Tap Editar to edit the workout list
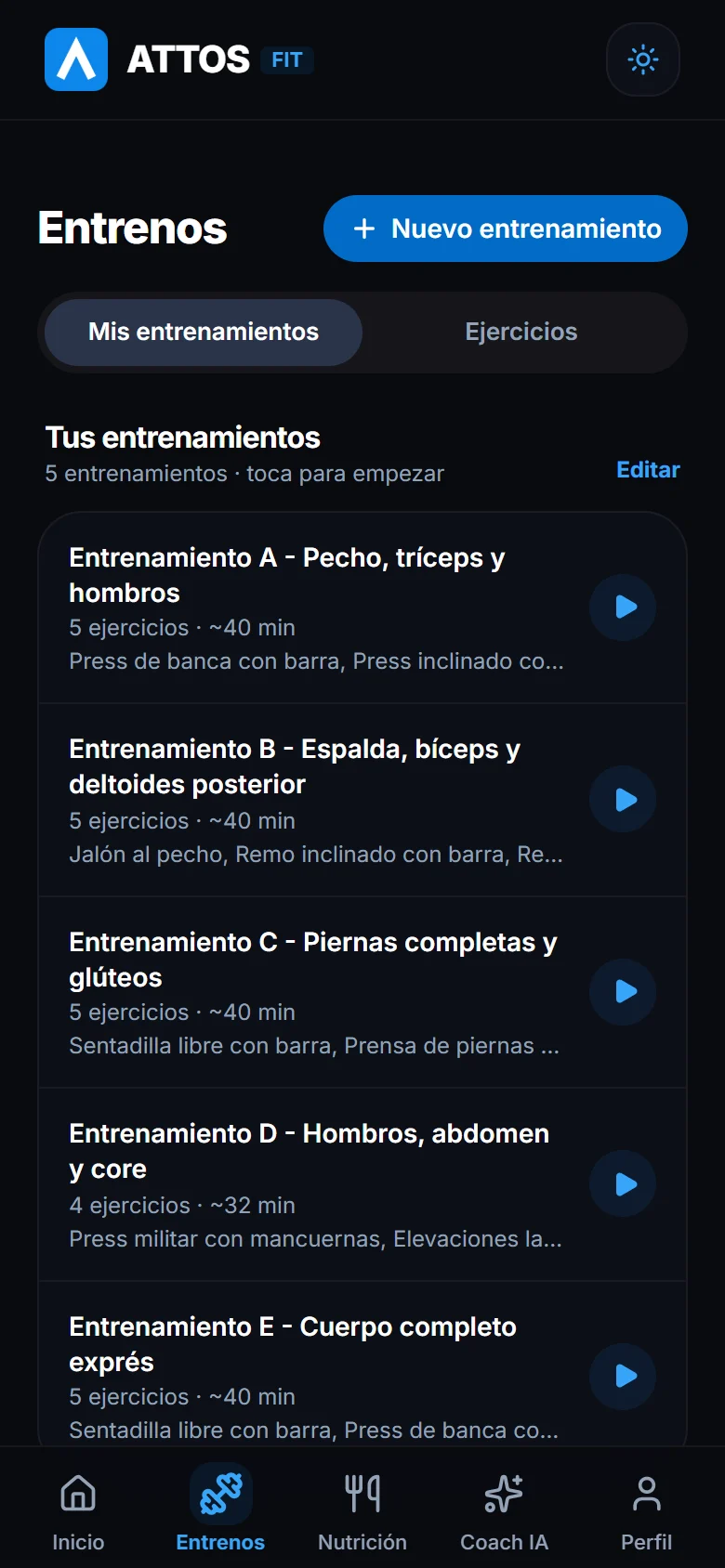The image size is (725, 1568). pos(648,470)
